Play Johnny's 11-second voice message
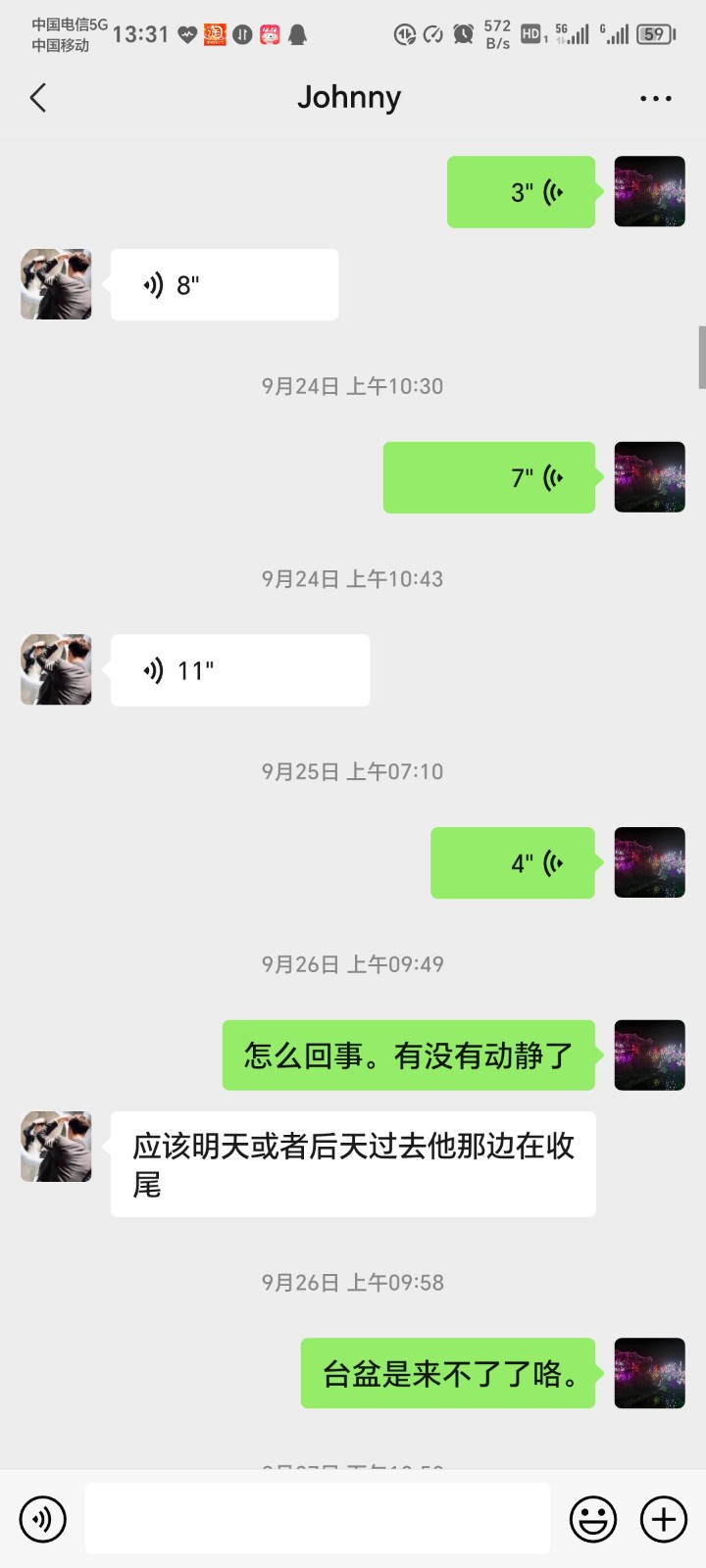Screen dimensions: 706x1568 [x=240, y=670]
